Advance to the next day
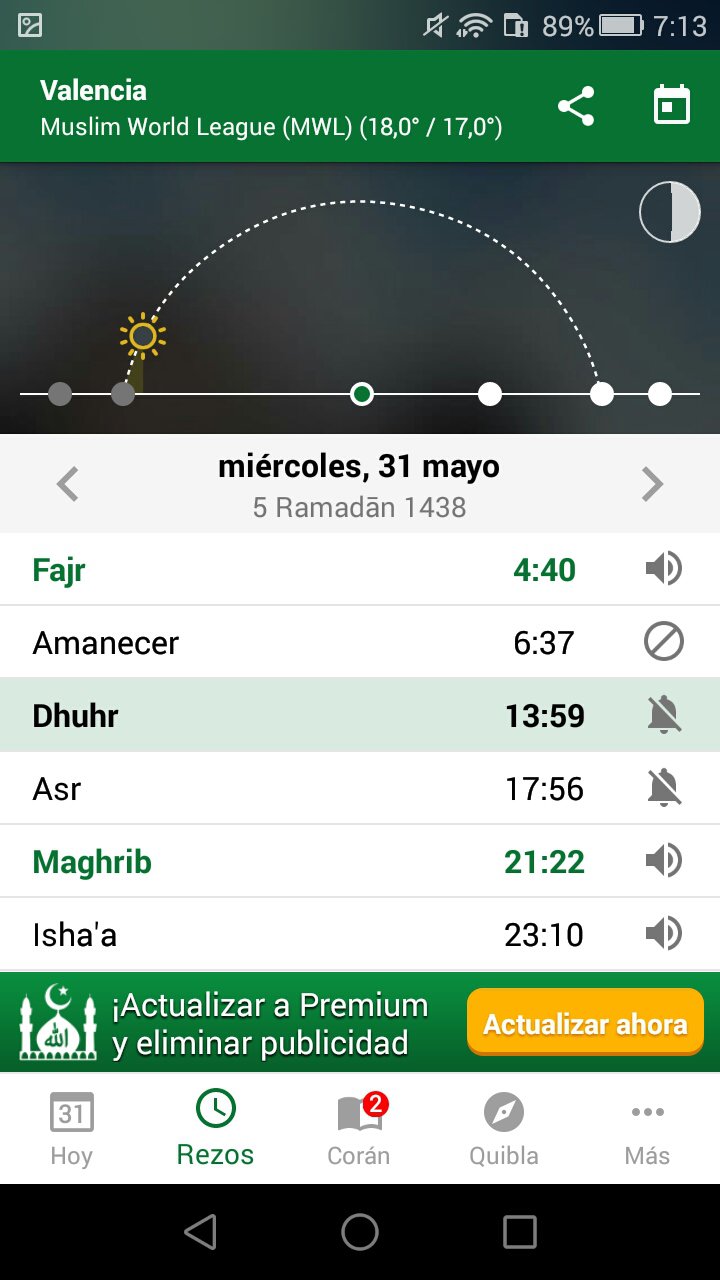The image size is (720, 1280). pyautogui.click(x=652, y=484)
